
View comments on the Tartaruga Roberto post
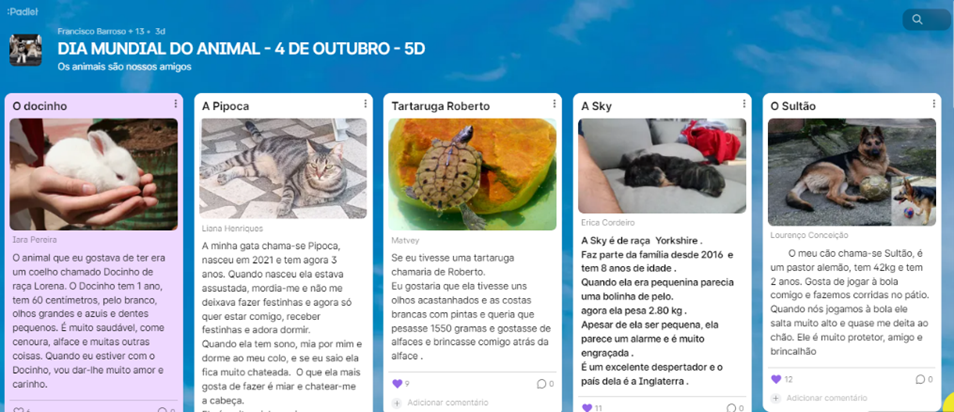(542, 383)
